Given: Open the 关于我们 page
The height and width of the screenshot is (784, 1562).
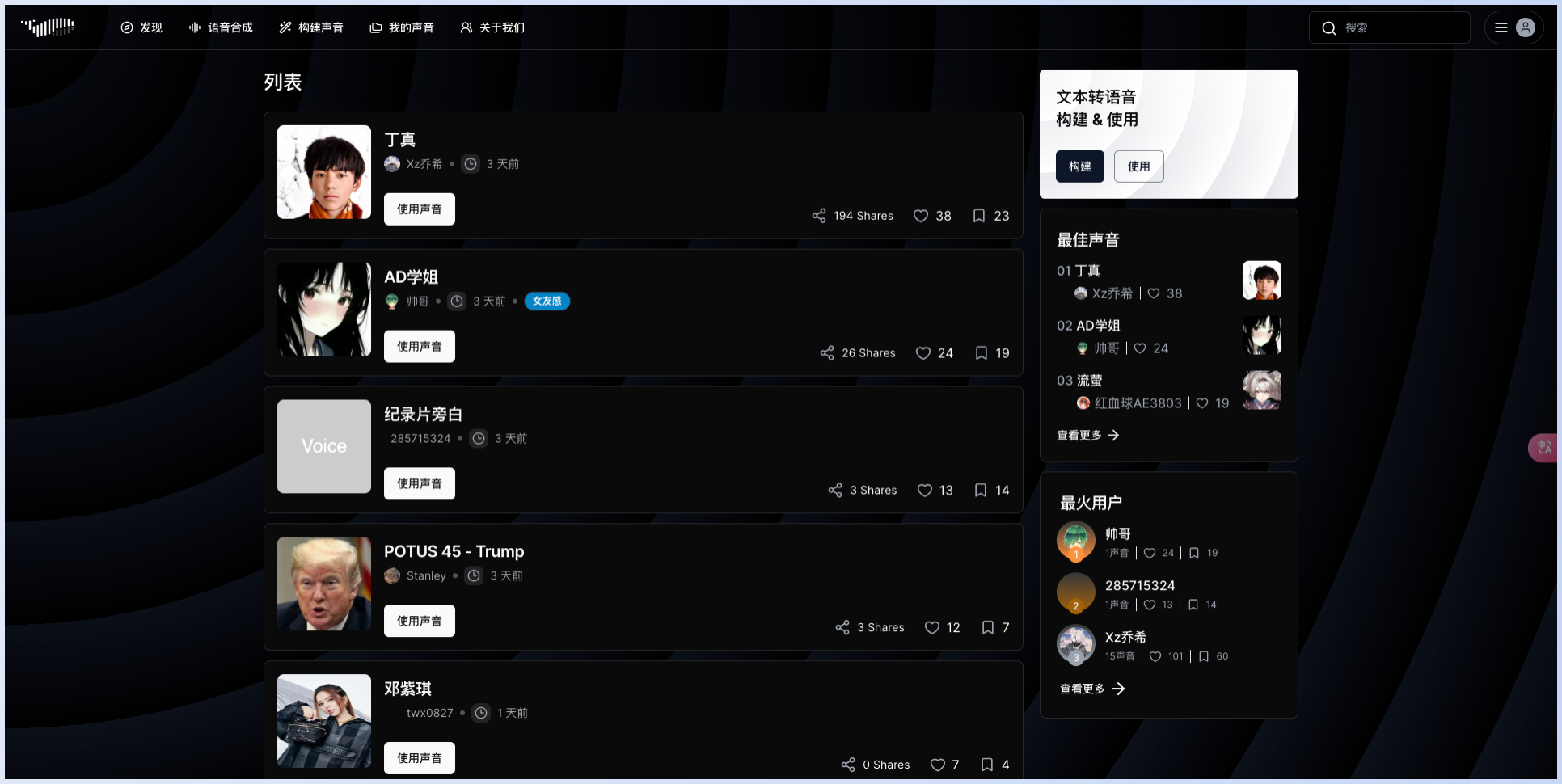Looking at the screenshot, I should [492, 27].
